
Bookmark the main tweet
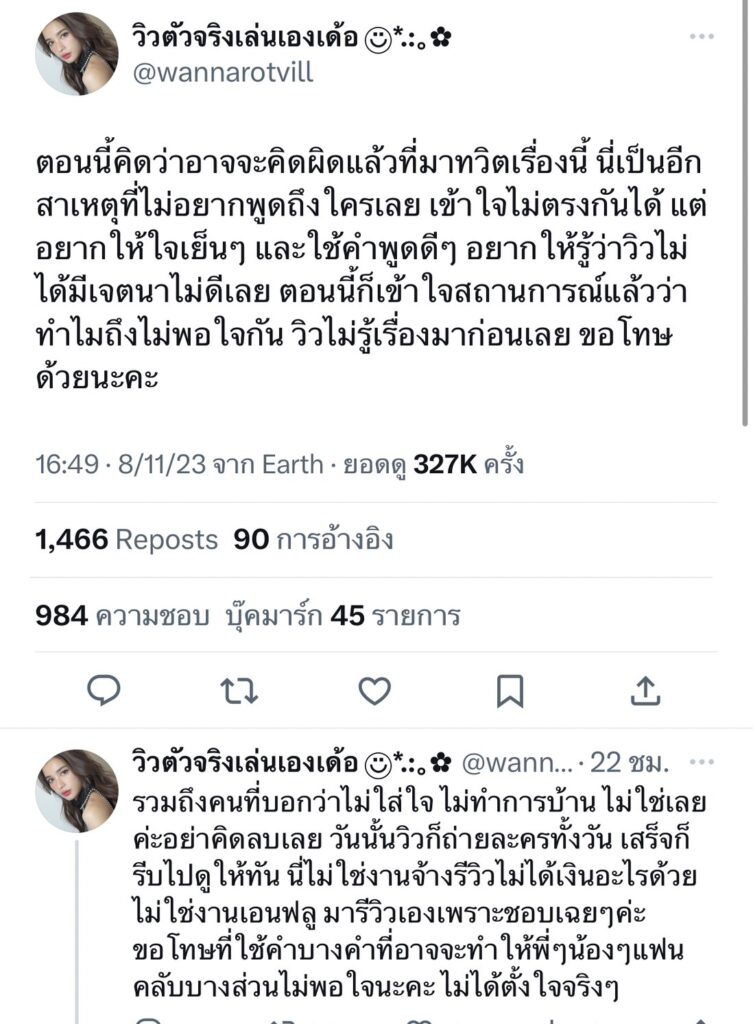[510, 690]
